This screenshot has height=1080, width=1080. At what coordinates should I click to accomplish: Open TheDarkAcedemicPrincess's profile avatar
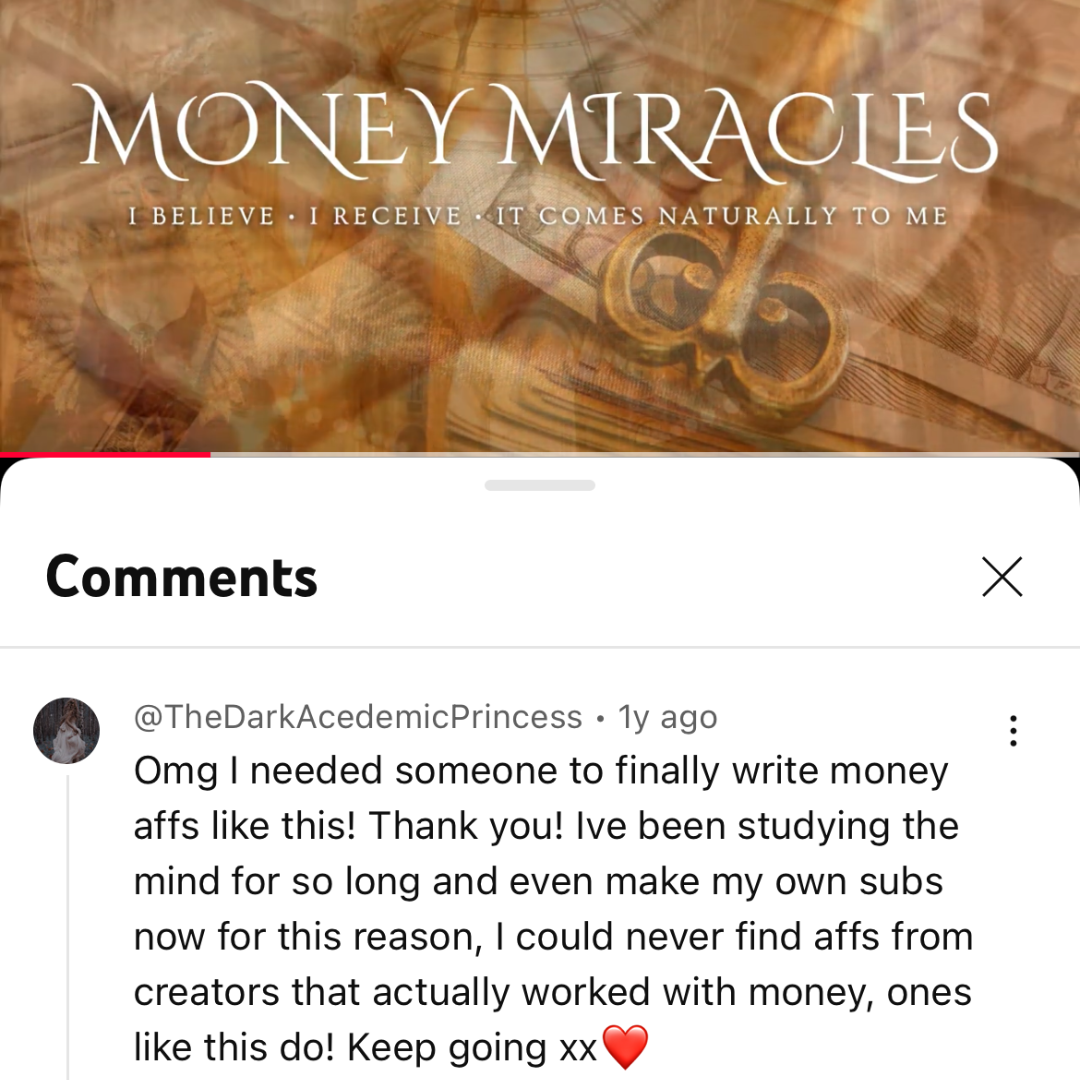[66, 731]
